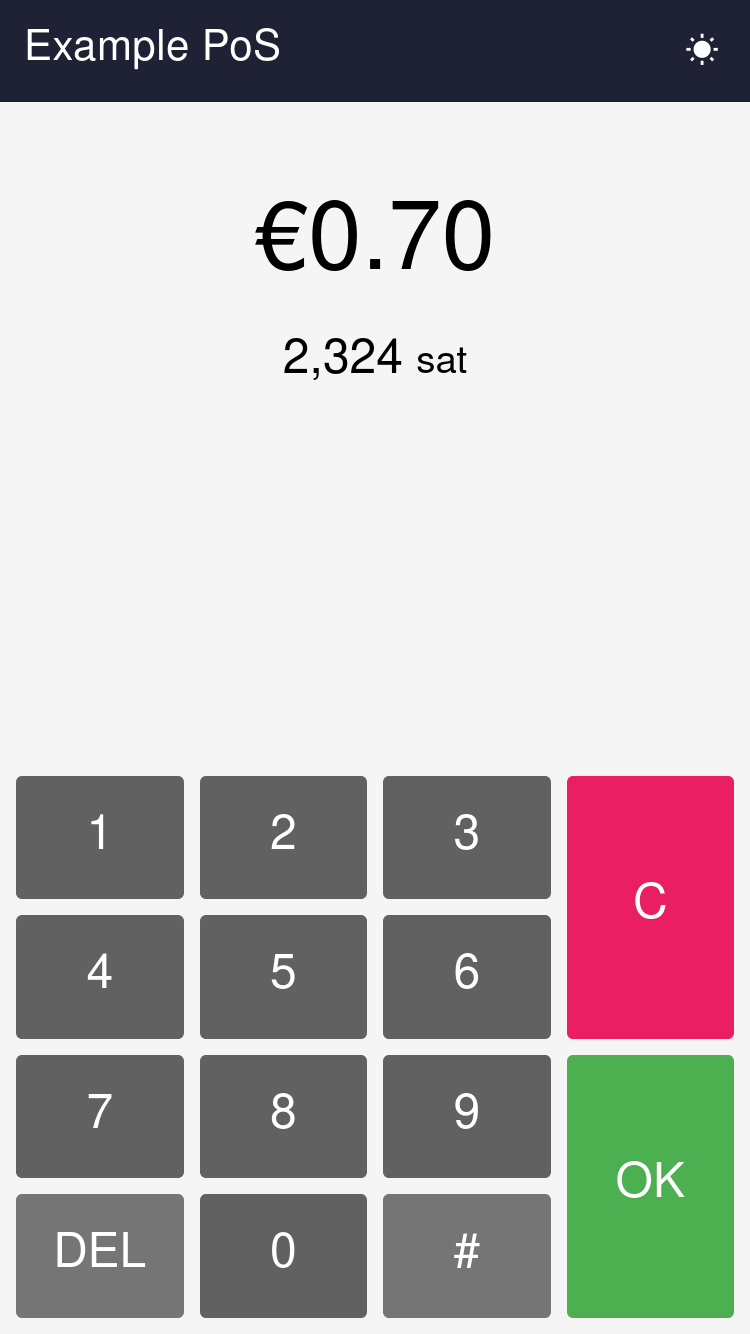The height and width of the screenshot is (1334, 750).
Task: Hit the 4 key on the keypad
Action: tap(100, 976)
